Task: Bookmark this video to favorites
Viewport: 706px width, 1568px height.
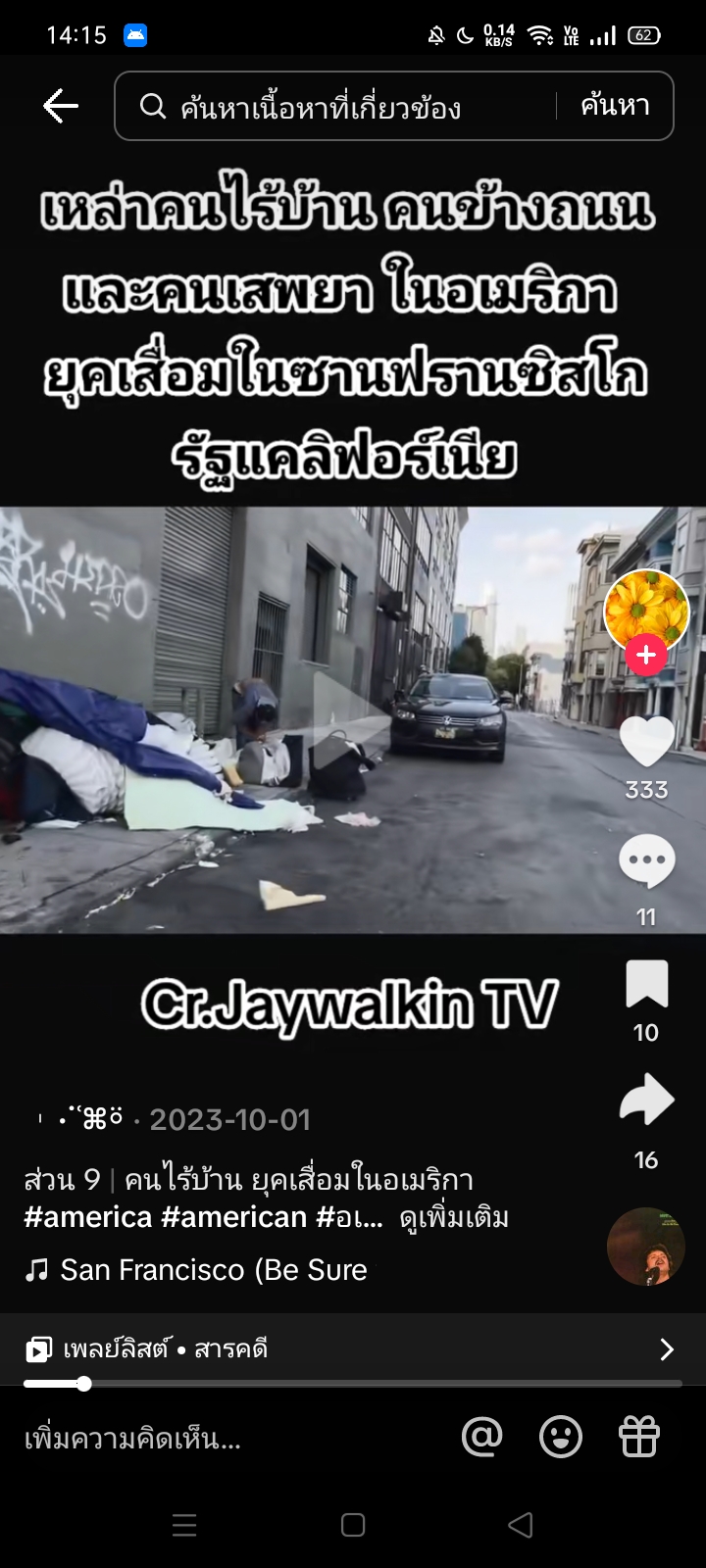Action: click(646, 984)
